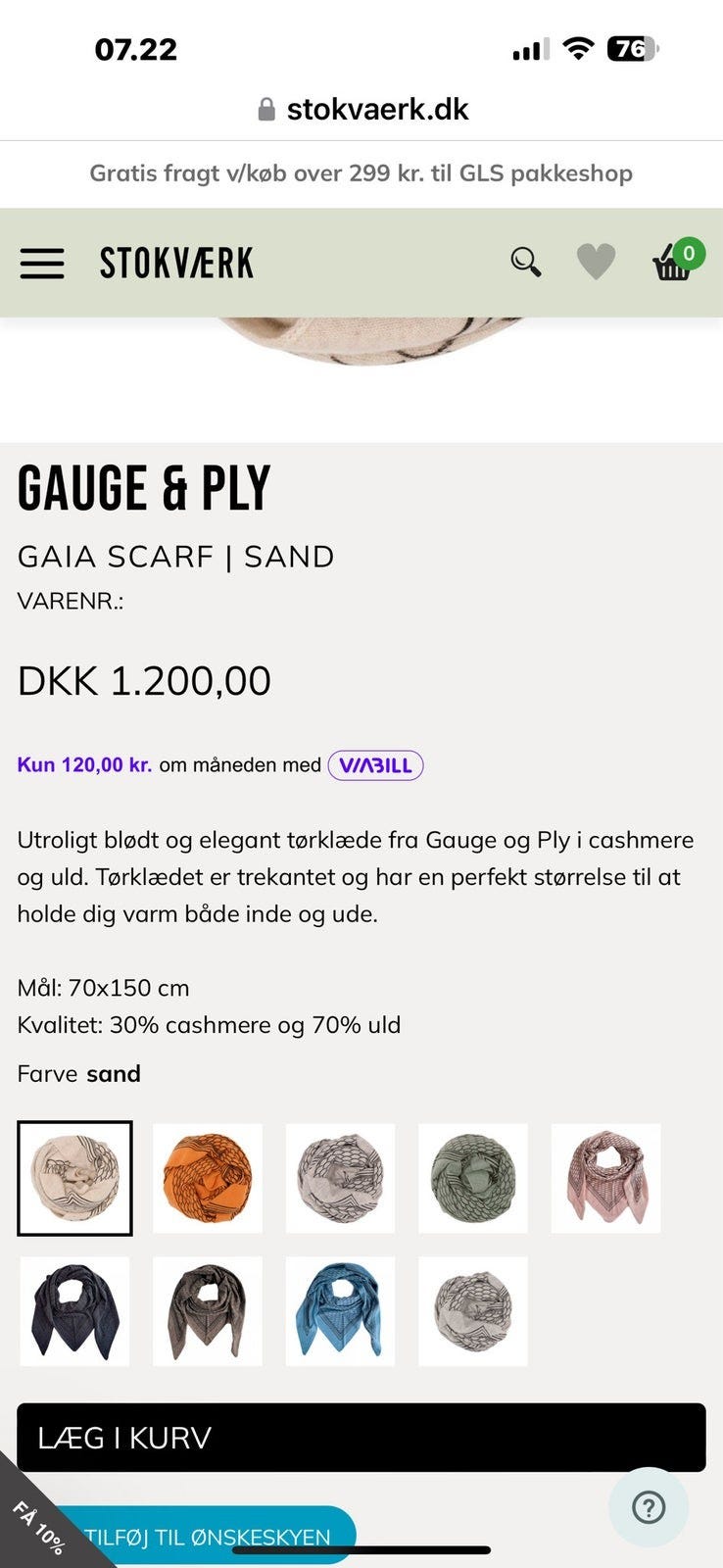Click the currently selected sand scarf swatch
723x1568 pixels.
click(74, 1178)
